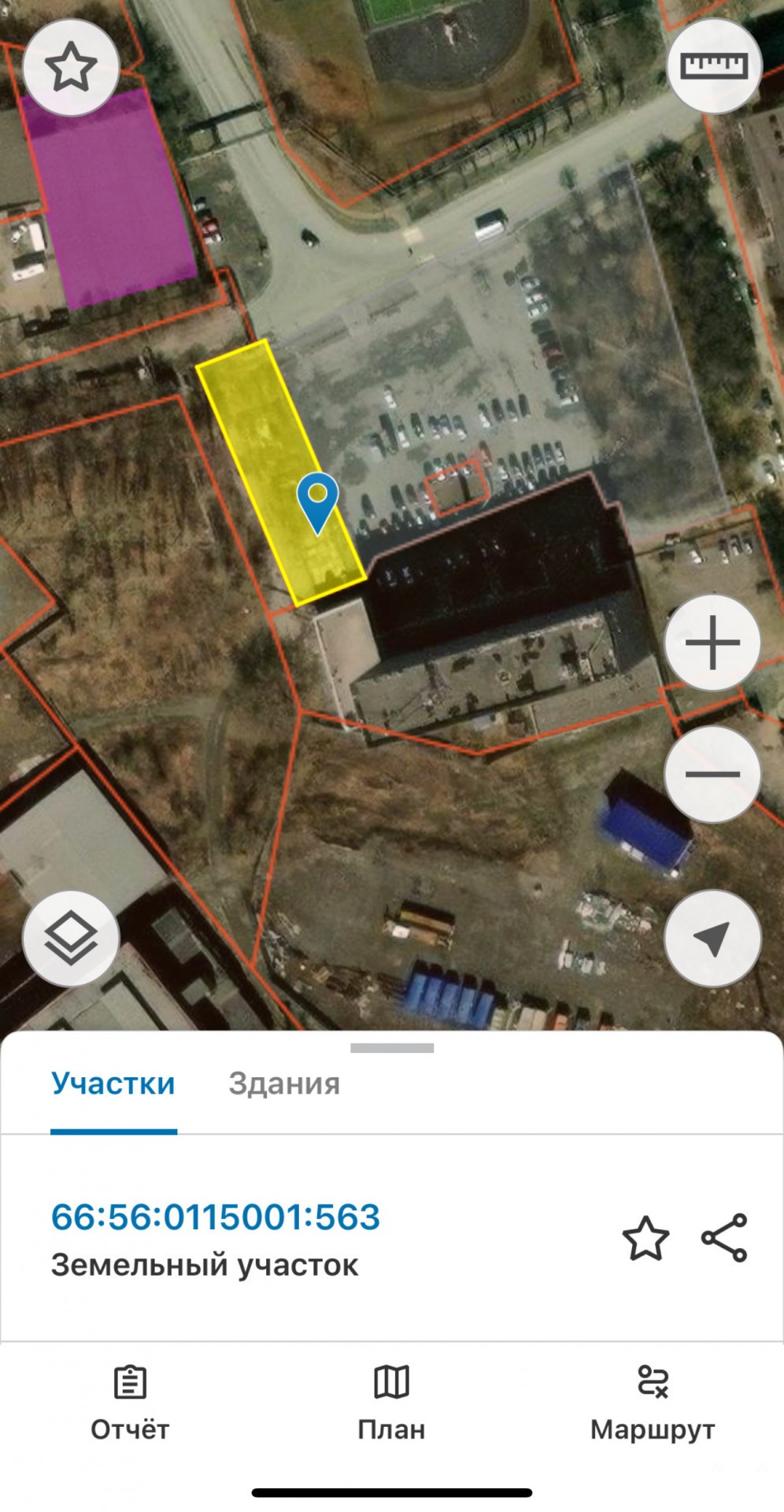Switch to the Здания tab

284,1084
